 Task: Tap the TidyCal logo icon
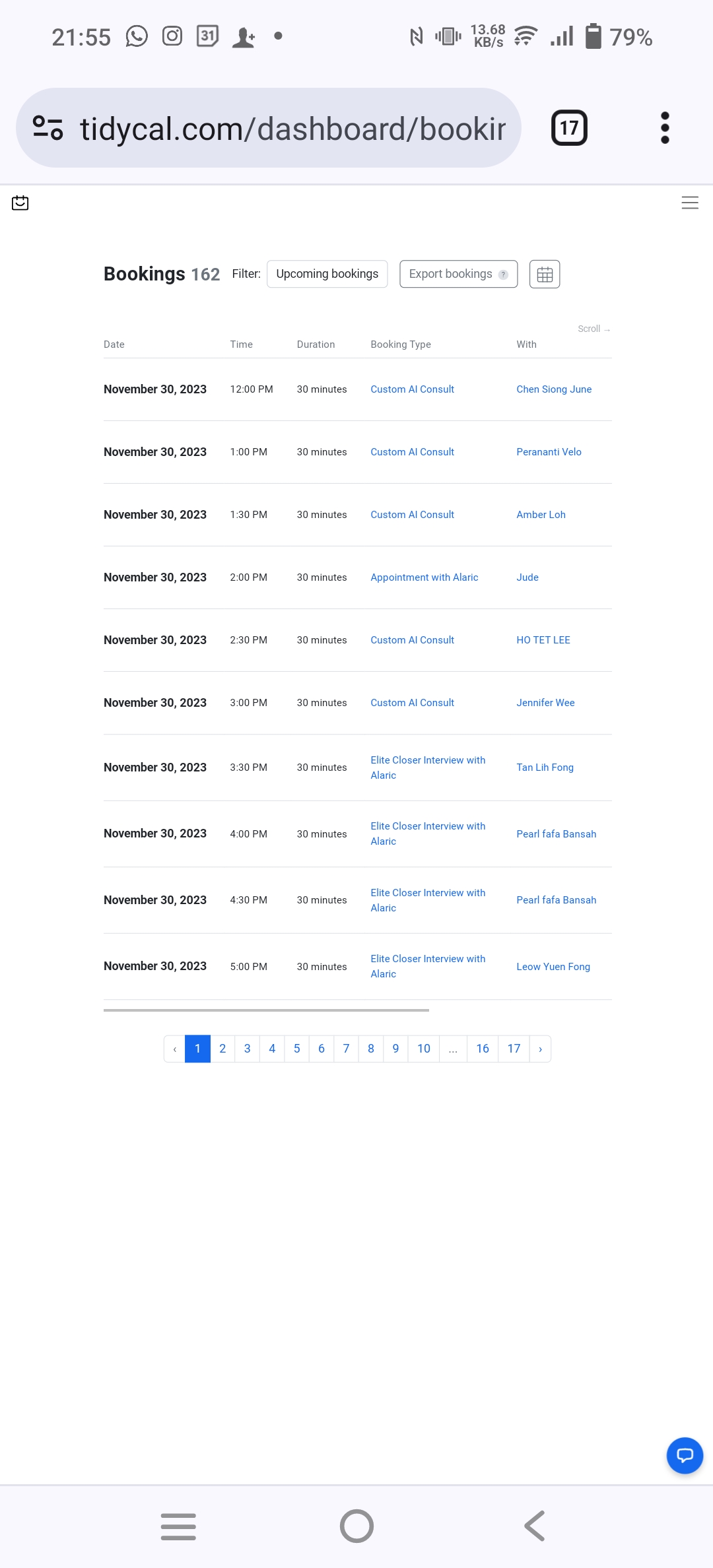20,203
